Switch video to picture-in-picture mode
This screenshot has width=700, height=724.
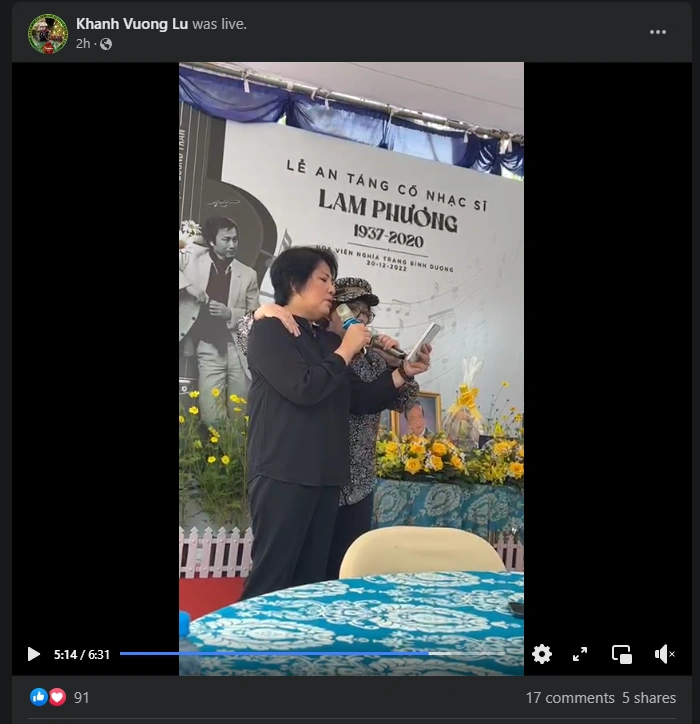tap(621, 654)
